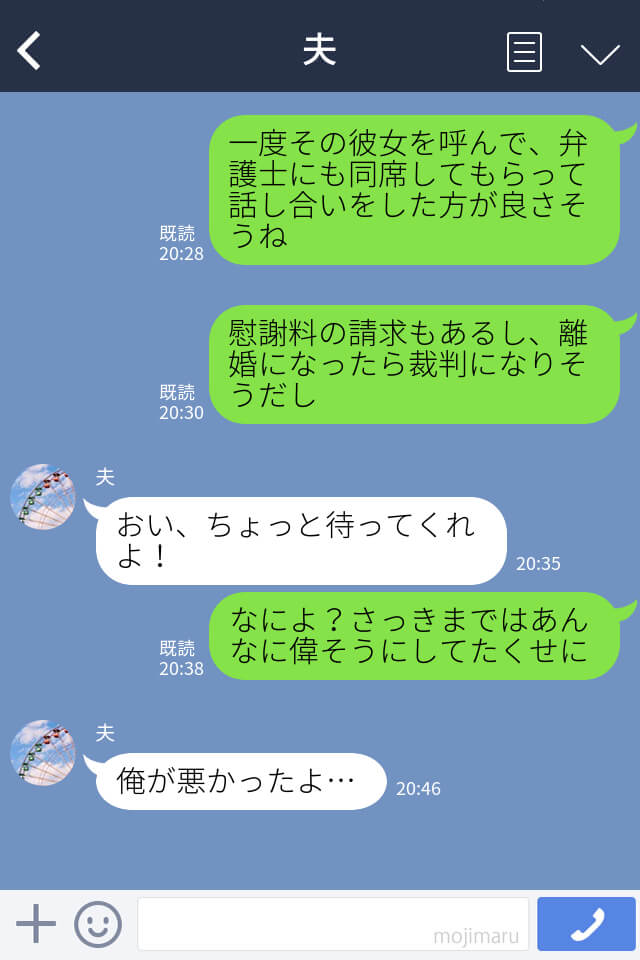
Task: Open the notes icon in header
Action: (x=524, y=52)
